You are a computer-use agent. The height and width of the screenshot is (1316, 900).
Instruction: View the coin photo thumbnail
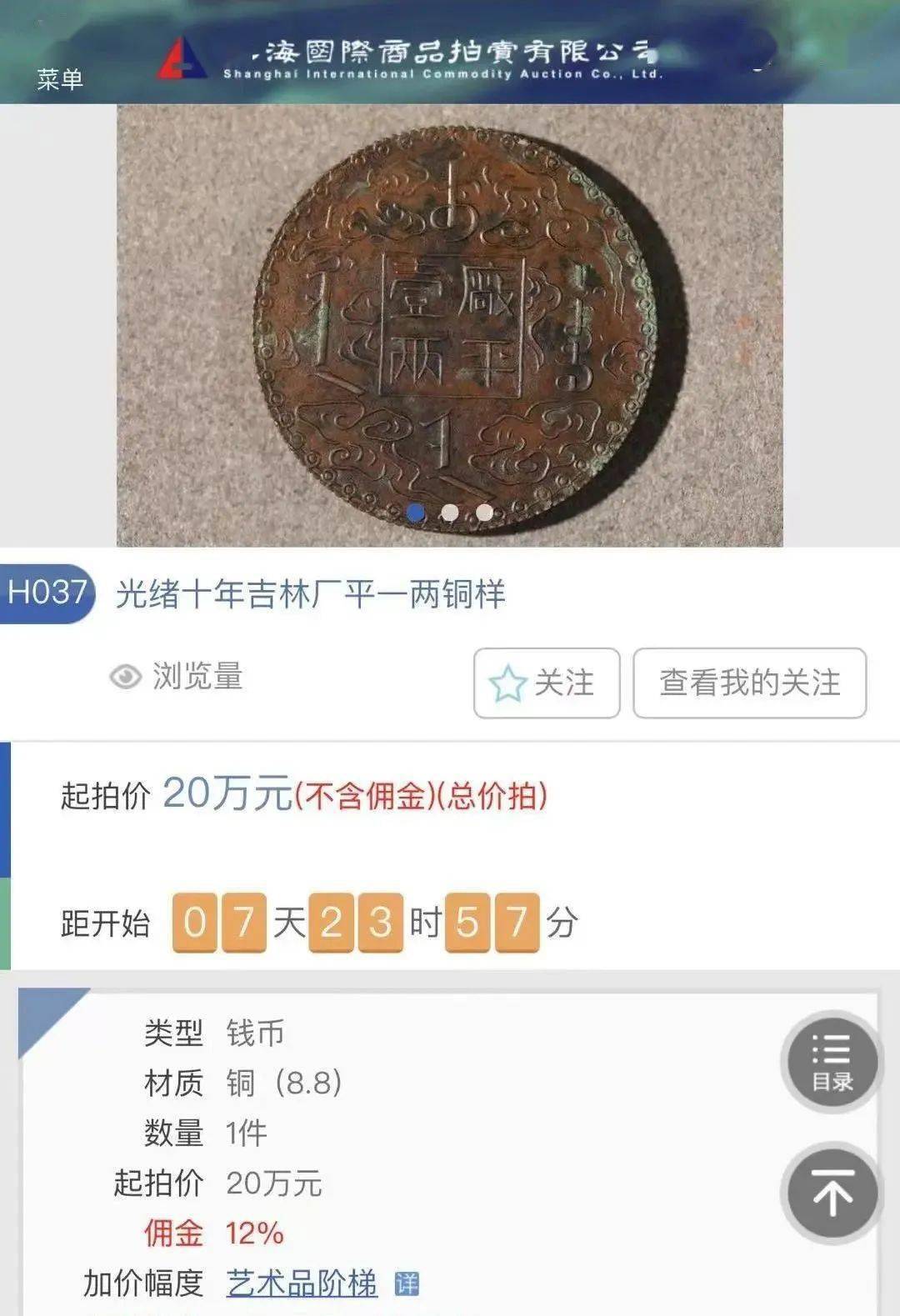tap(450, 321)
